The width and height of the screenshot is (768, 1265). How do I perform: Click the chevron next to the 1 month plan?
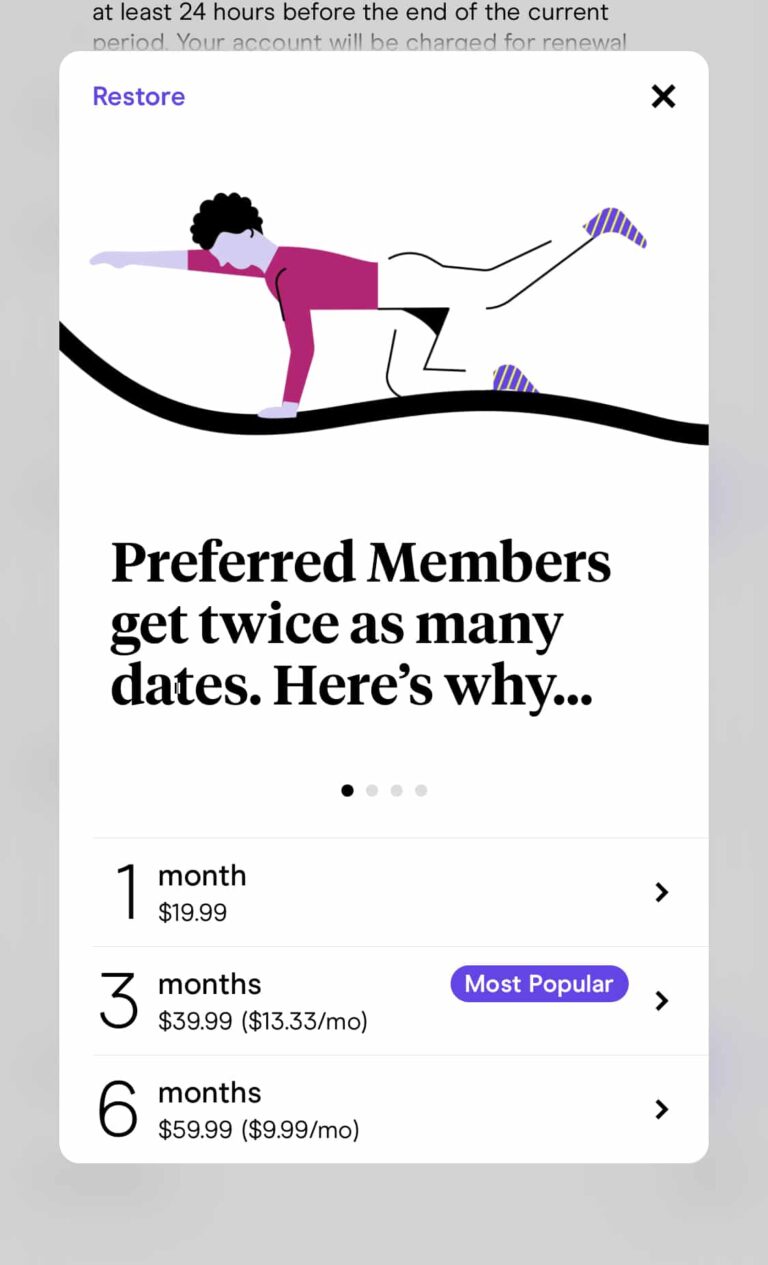[x=661, y=892]
